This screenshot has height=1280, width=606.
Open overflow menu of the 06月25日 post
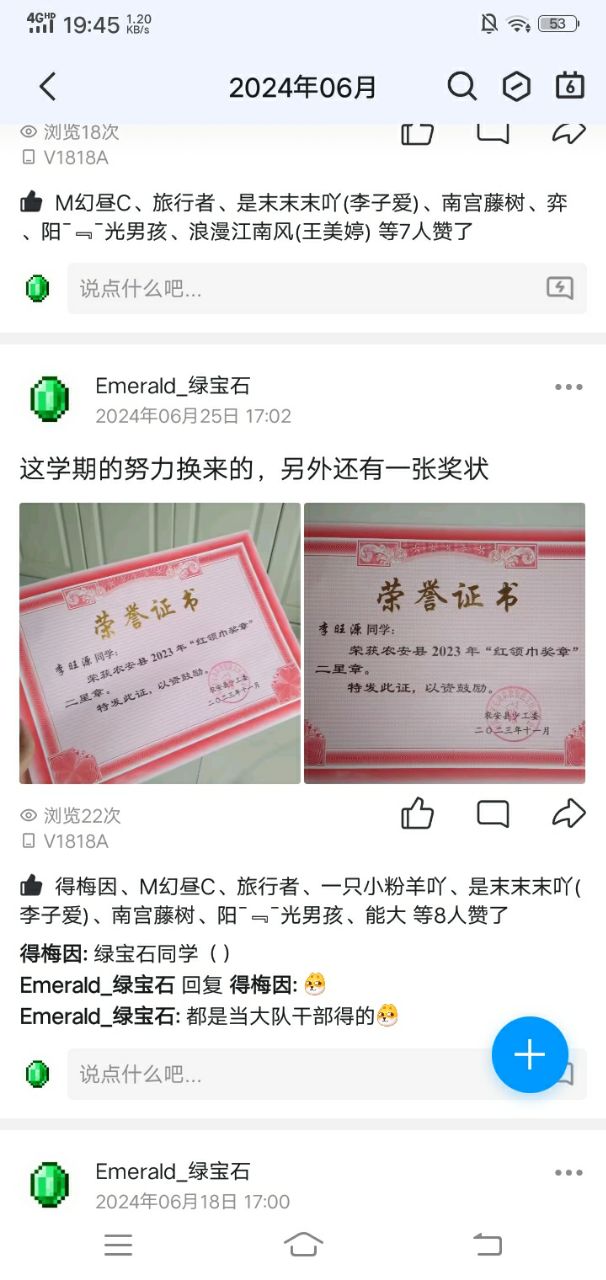pyautogui.click(x=568, y=387)
